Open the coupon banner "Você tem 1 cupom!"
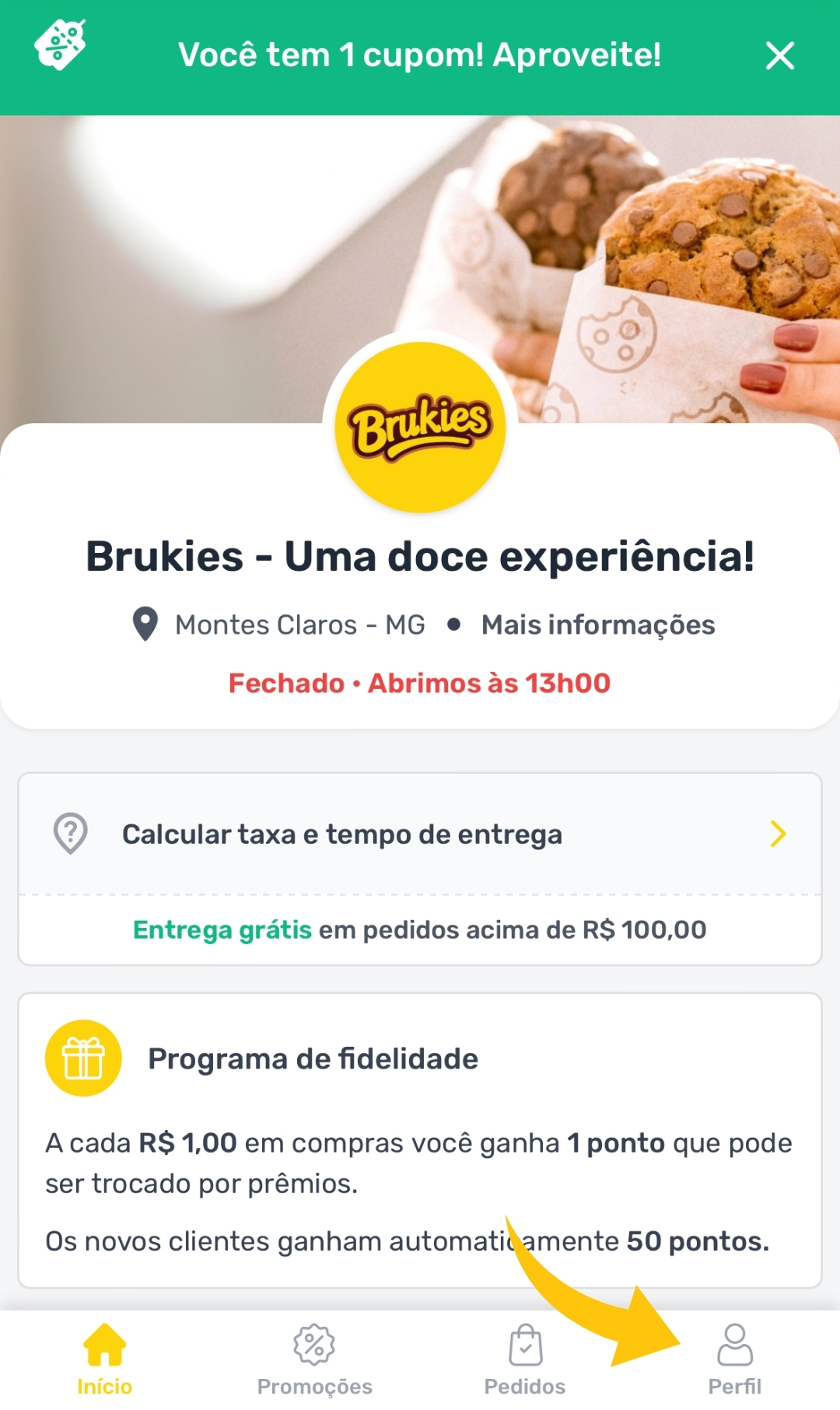Screen dimensions: 840x1410 pyautogui.click(x=419, y=55)
